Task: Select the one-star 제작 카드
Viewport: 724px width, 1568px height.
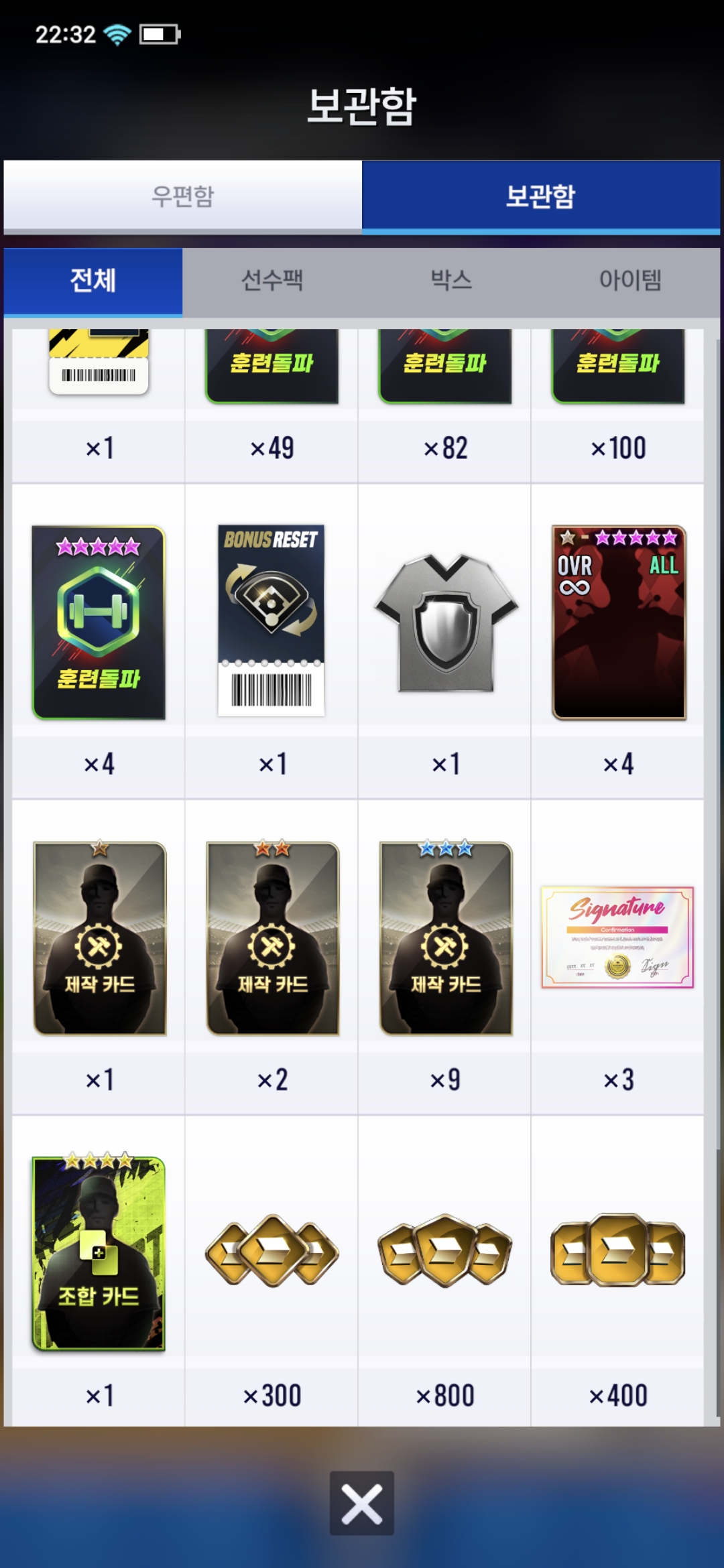Action: (99, 938)
